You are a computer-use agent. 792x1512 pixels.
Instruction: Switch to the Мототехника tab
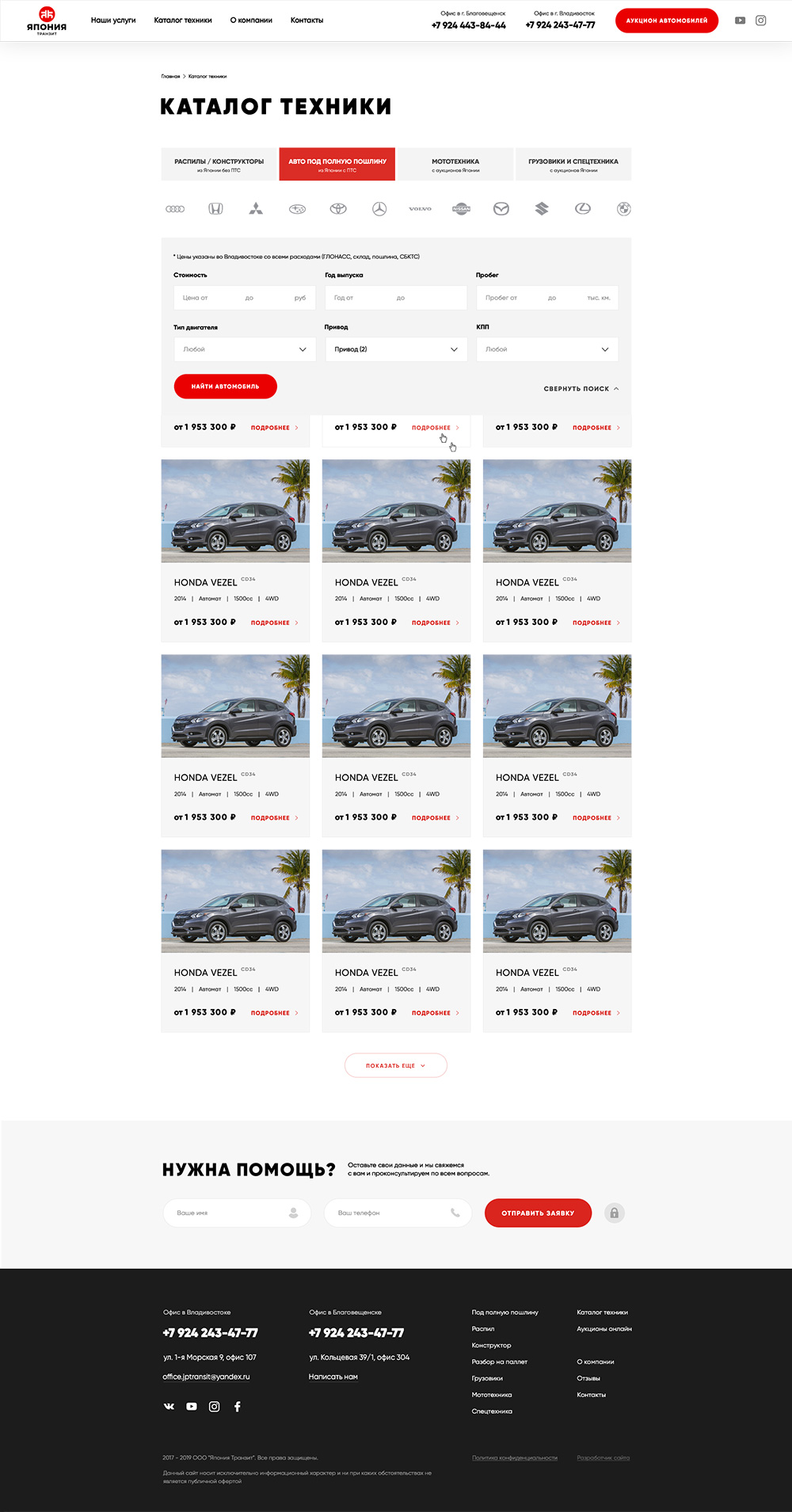455,164
